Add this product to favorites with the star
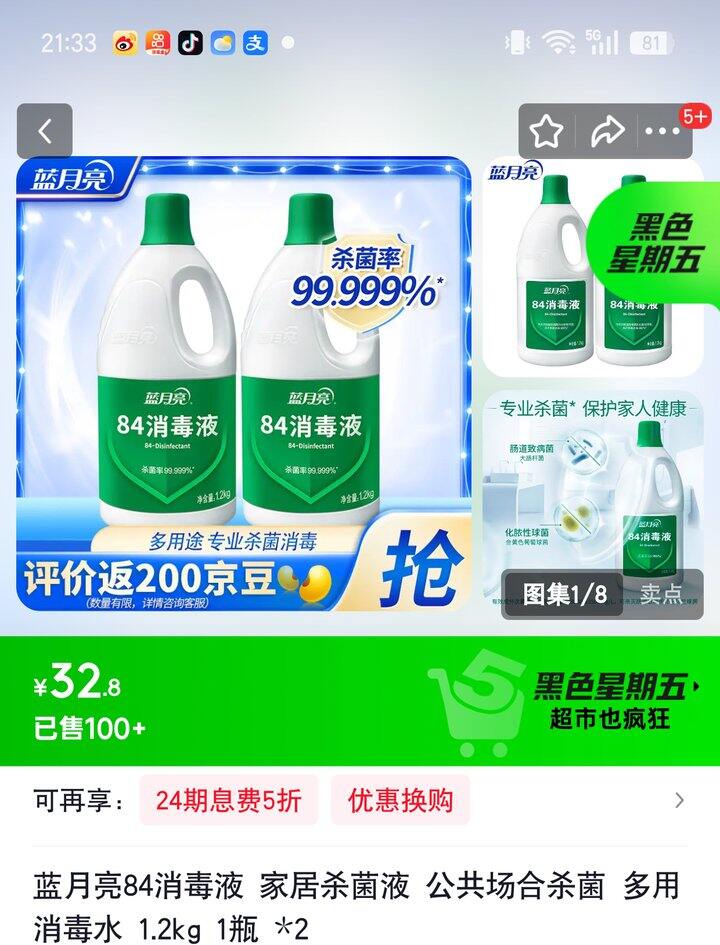The height and width of the screenshot is (945, 720). pos(547,131)
